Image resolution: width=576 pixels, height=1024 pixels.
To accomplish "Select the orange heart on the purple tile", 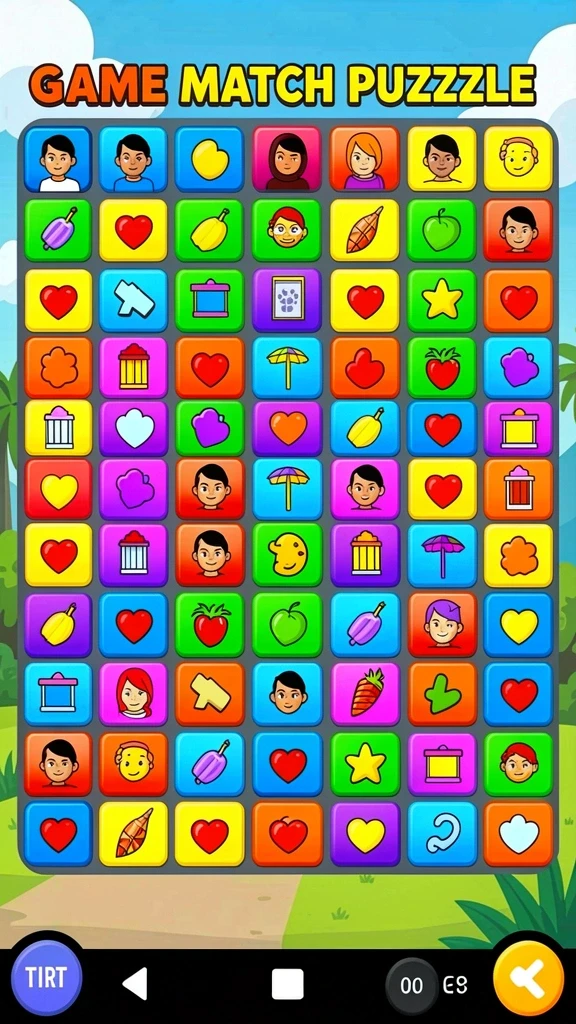I will point(287,429).
